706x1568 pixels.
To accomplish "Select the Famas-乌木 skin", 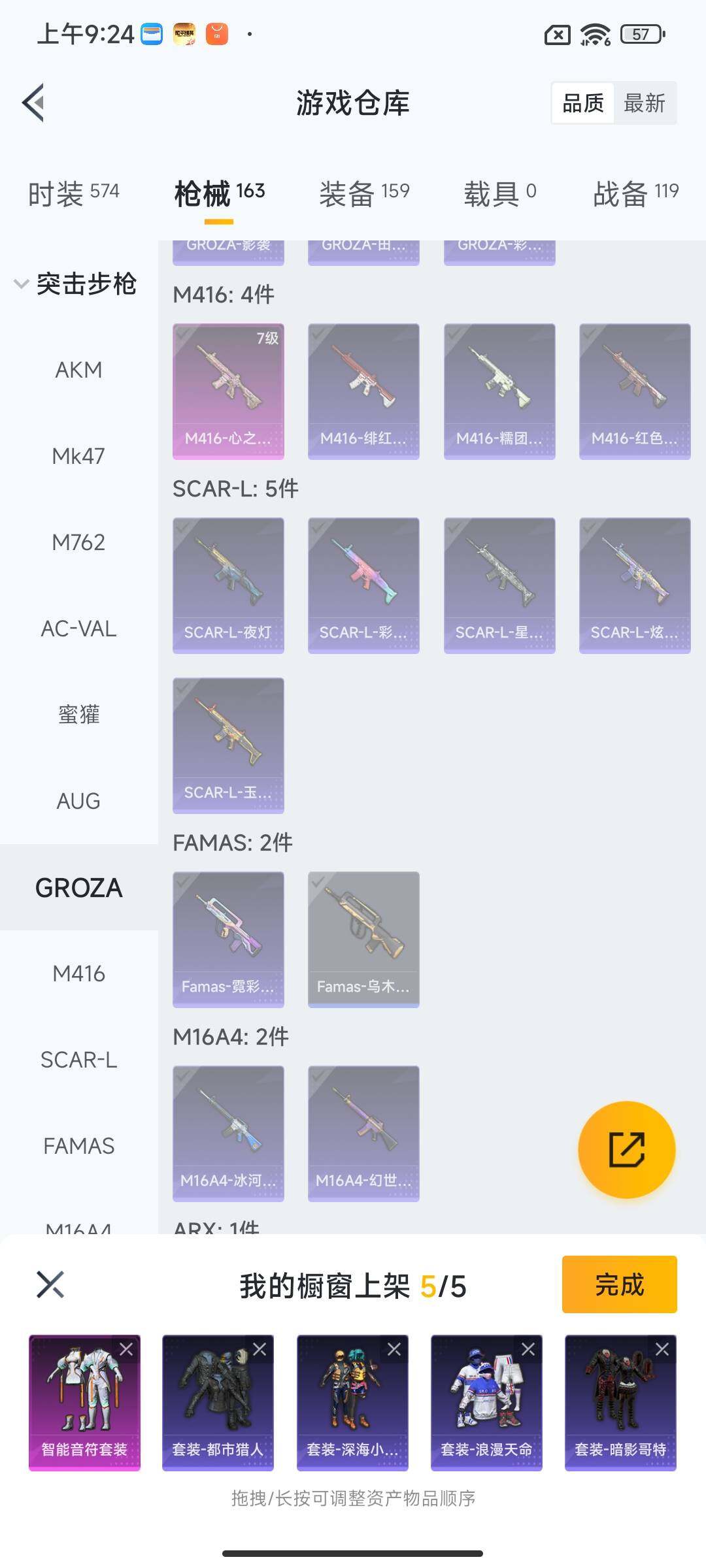I will pos(363,939).
